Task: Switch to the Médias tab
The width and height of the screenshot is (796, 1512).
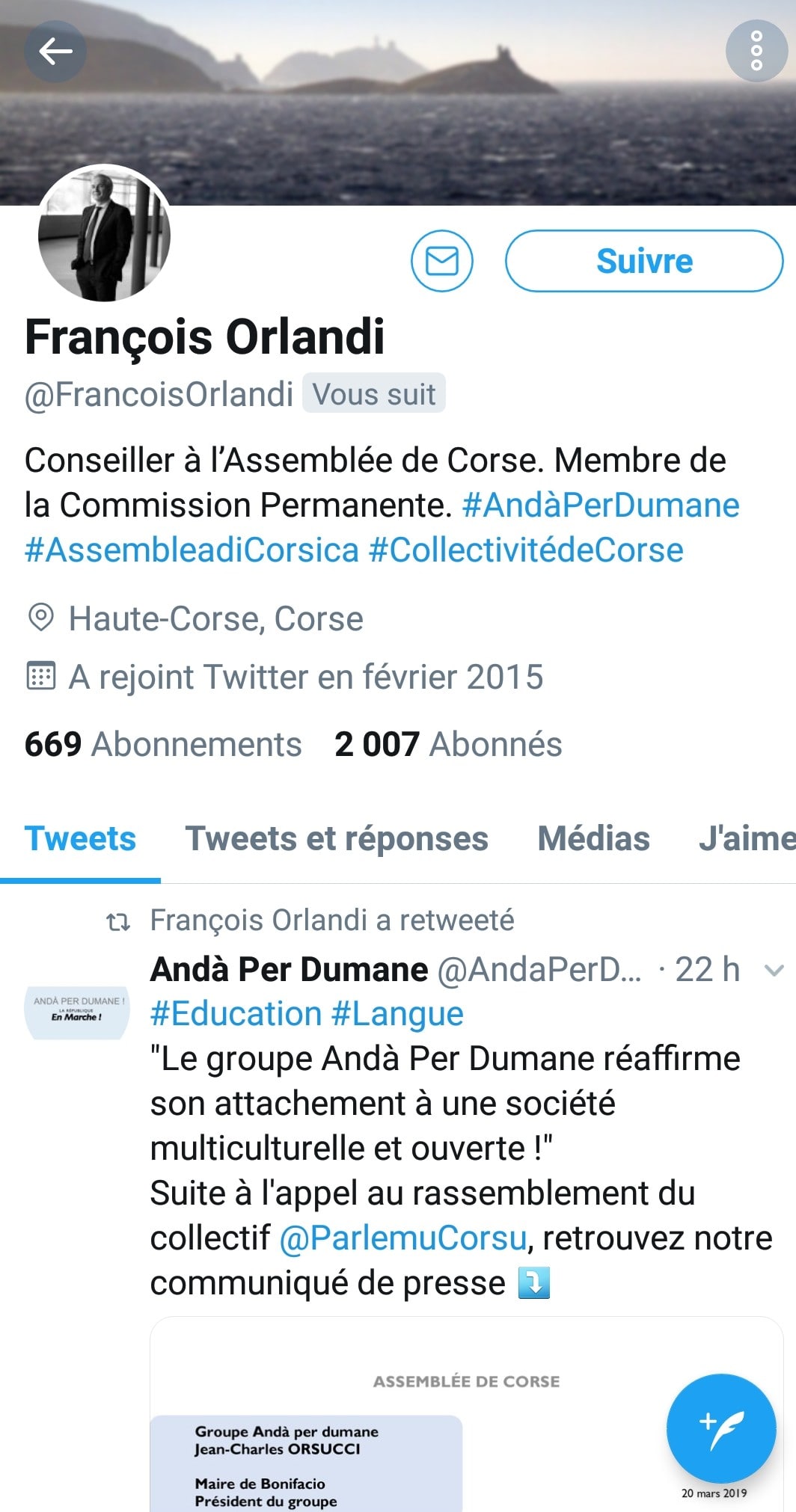Action: (x=593, y=839)
